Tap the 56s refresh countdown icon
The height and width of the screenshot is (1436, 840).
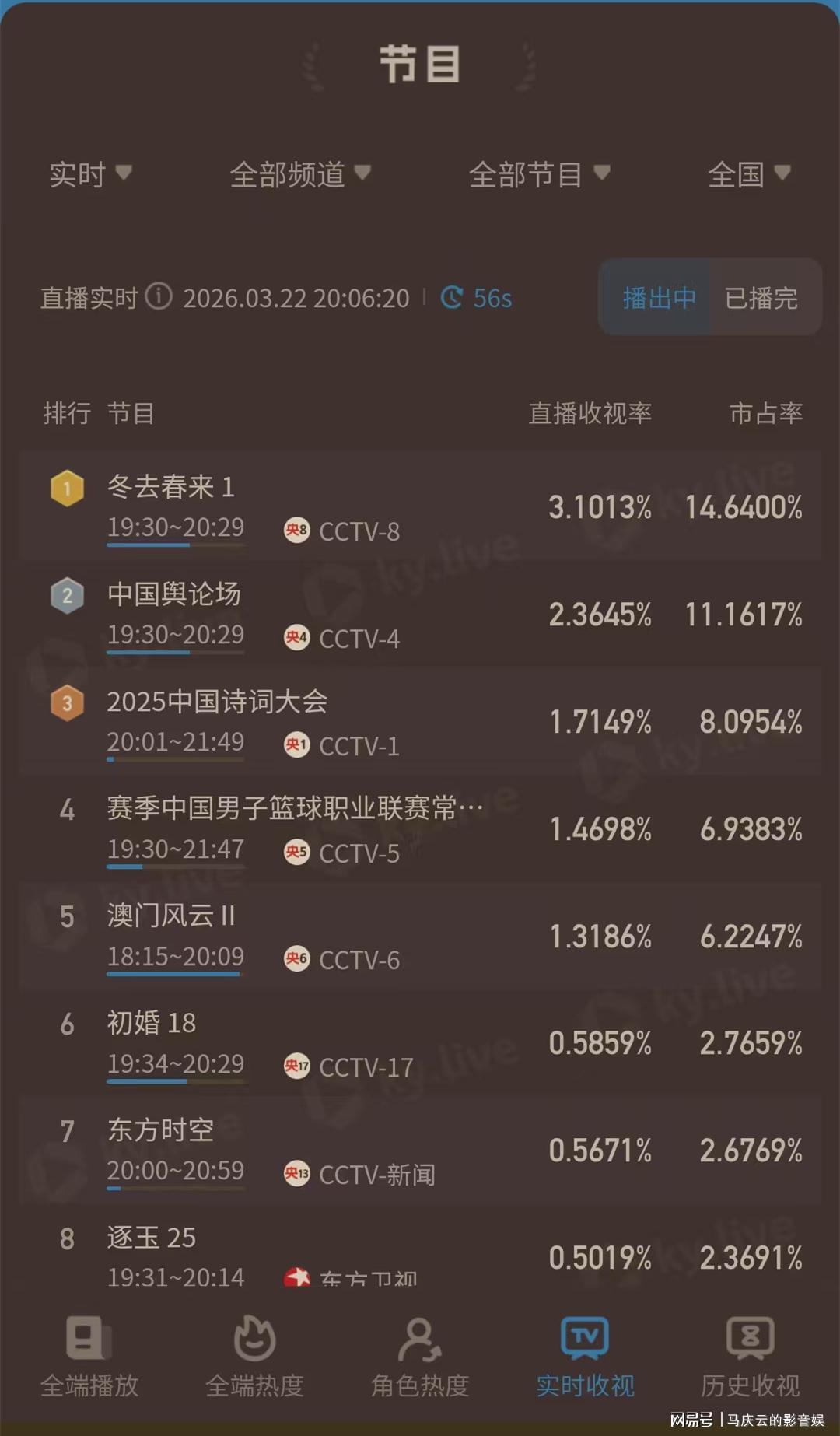(x=452, y=297)
